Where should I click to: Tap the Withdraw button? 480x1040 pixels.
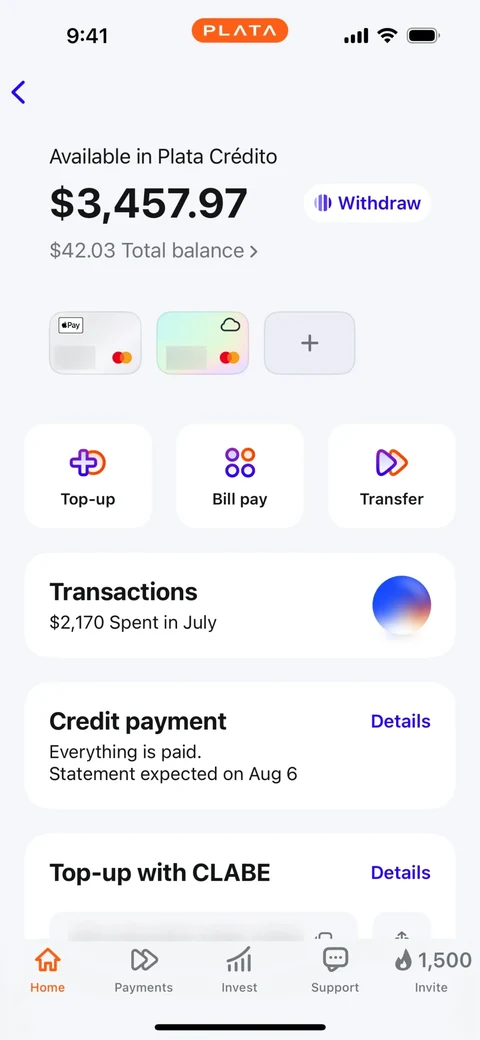367,203
